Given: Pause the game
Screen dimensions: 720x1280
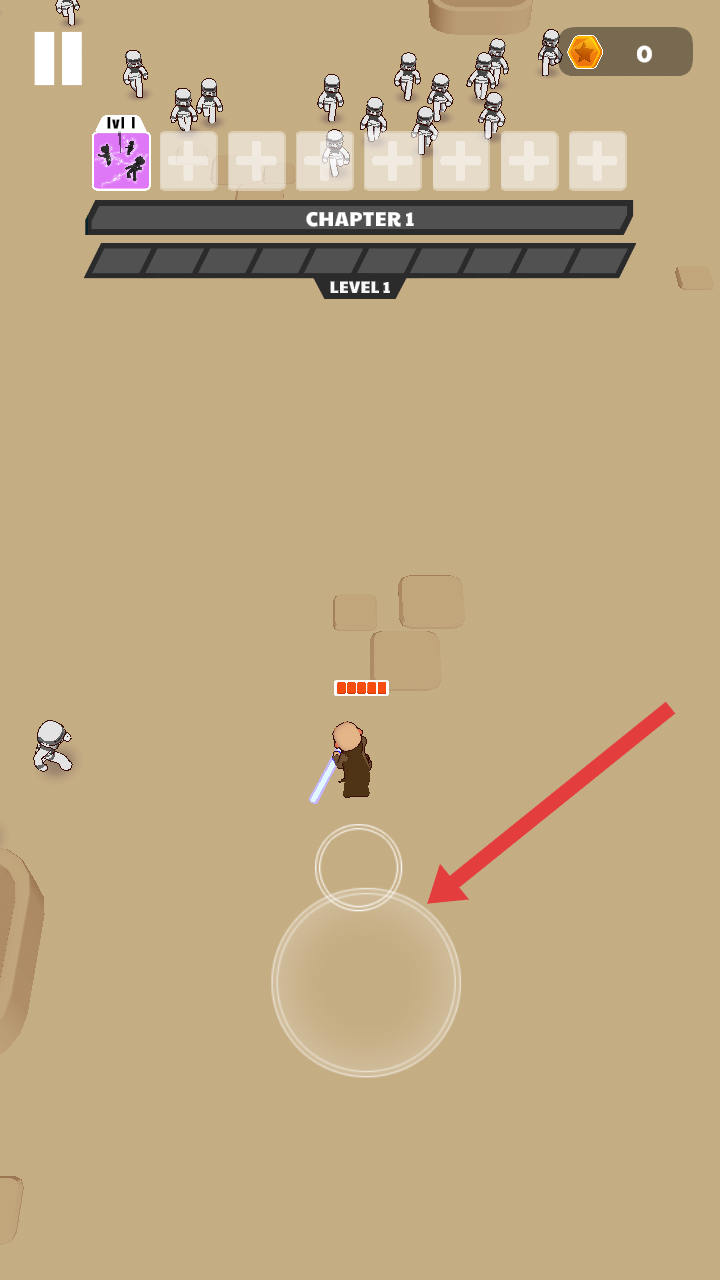Looking at the screenshot, I should click(58, 58).
